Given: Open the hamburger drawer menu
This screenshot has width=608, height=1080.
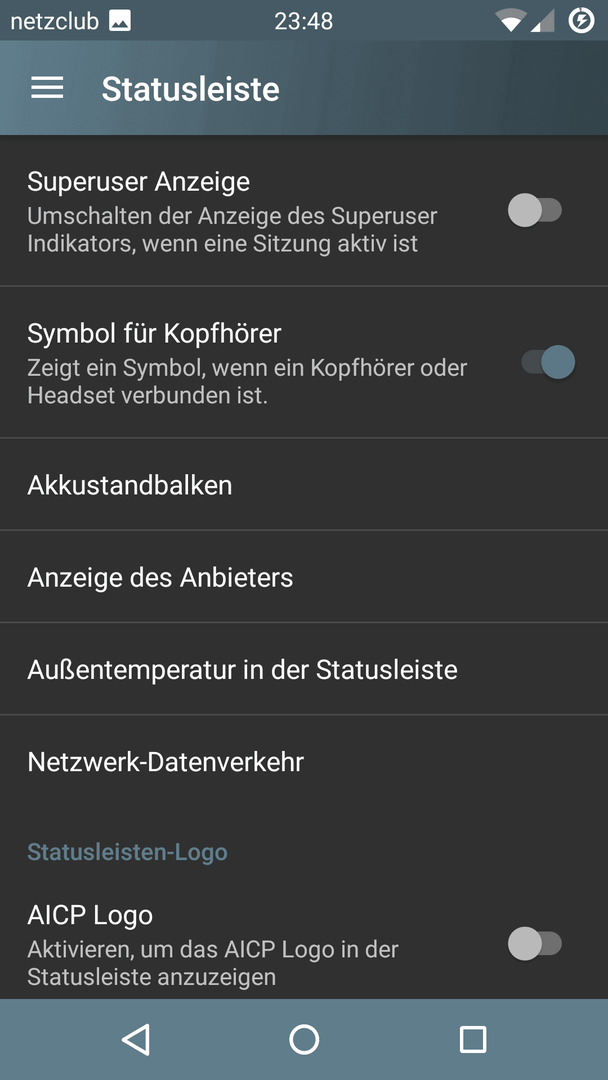Looking at the screenshot, I should (48, 88).
